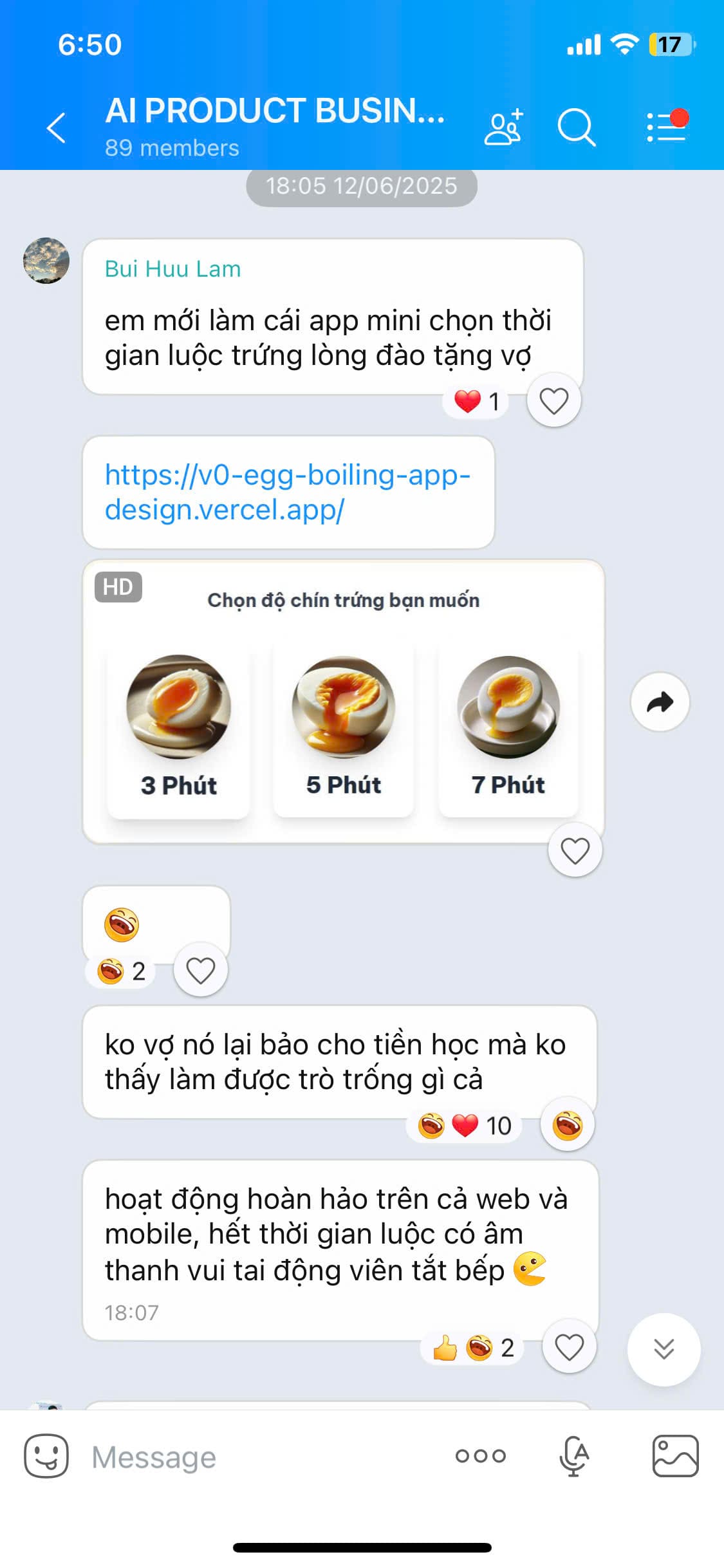Like the message about the mini egg app
This screenshot has width=724, height=1568.
point(553,400)
